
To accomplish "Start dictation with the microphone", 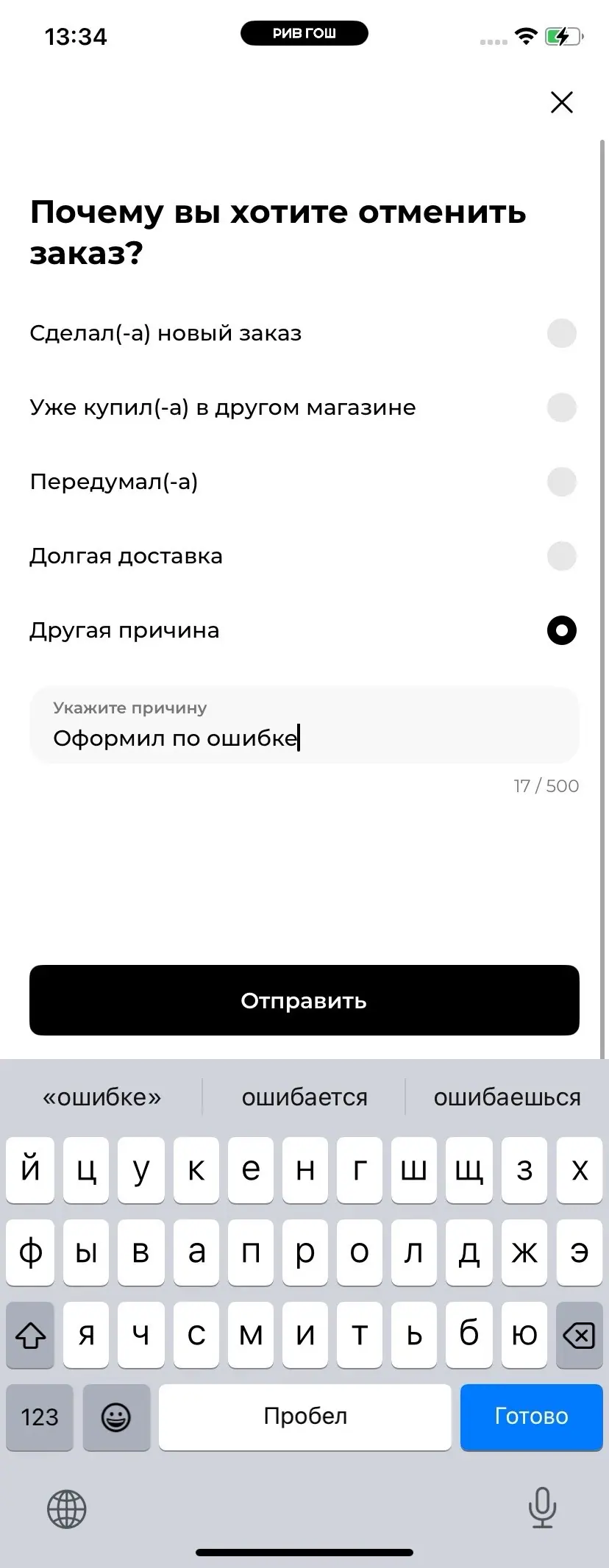I will point(542,1508).
